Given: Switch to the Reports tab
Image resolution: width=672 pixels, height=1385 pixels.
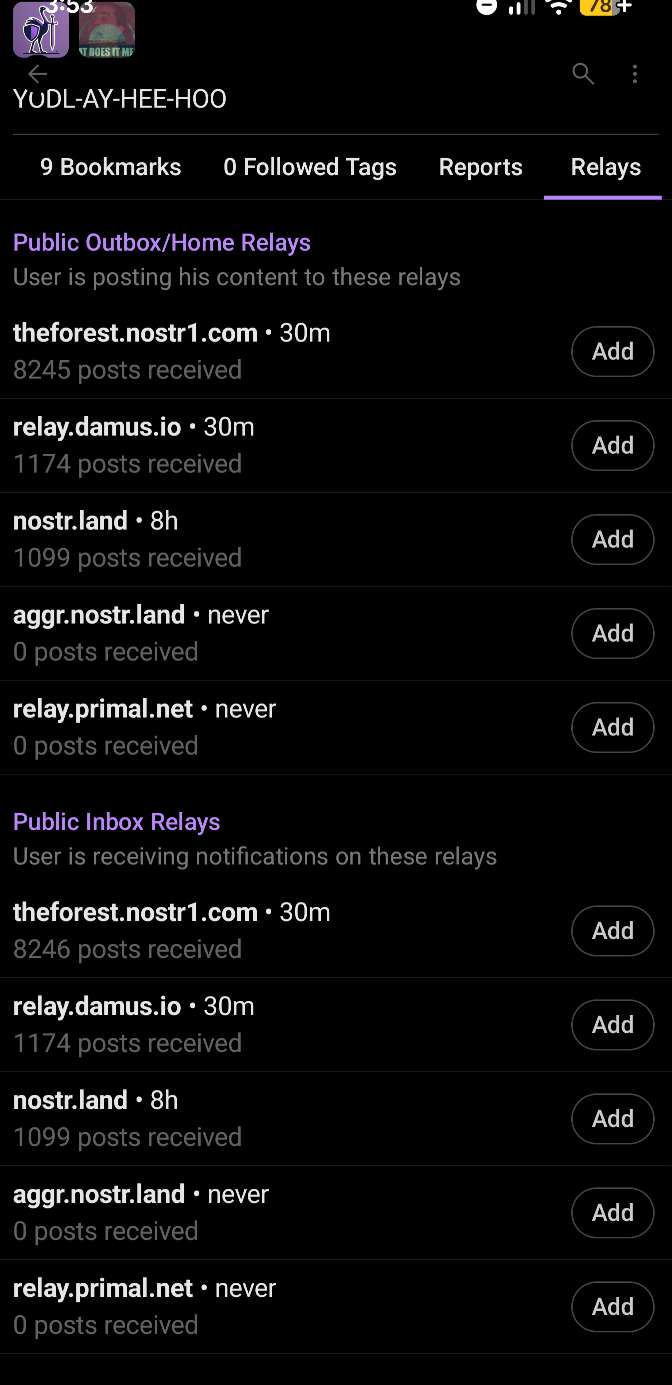Looking at the screenshot, I should pos(480,167).
